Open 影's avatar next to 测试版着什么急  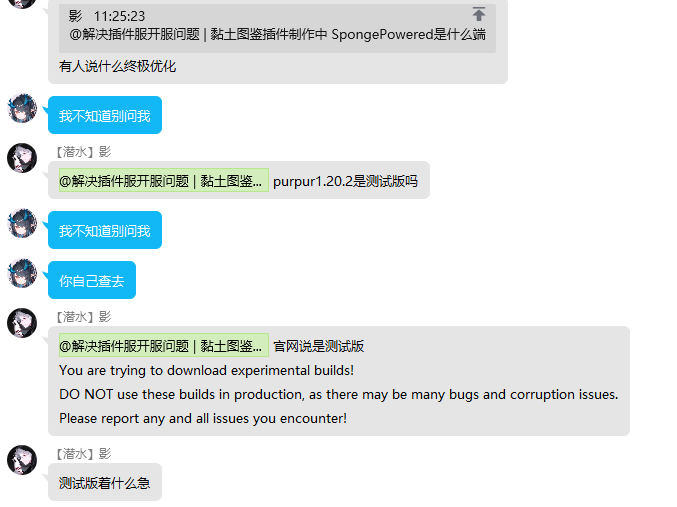pyautogui.click(x=22, y=460)
